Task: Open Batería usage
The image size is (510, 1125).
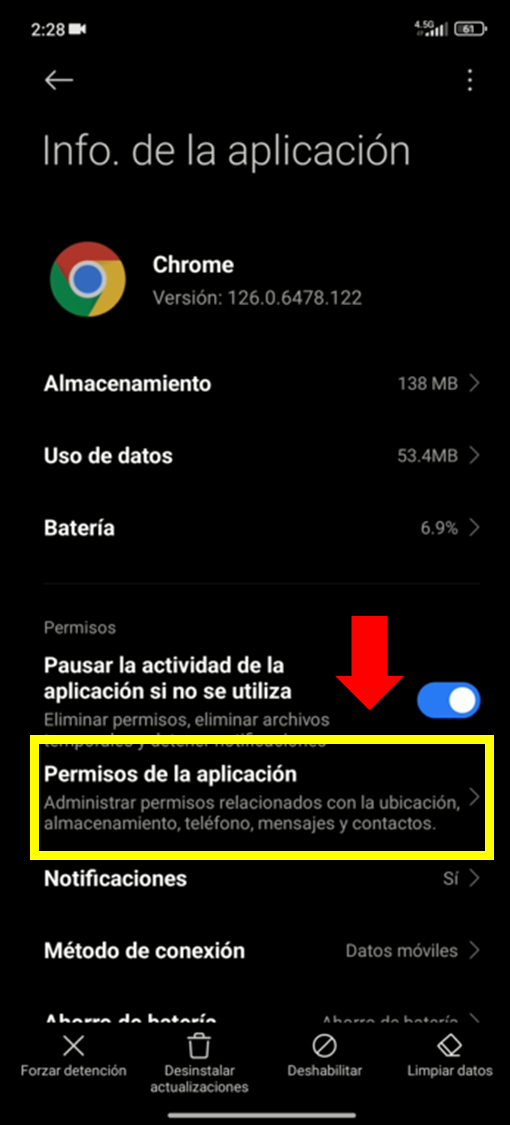Action: click(x=262, y=529)
